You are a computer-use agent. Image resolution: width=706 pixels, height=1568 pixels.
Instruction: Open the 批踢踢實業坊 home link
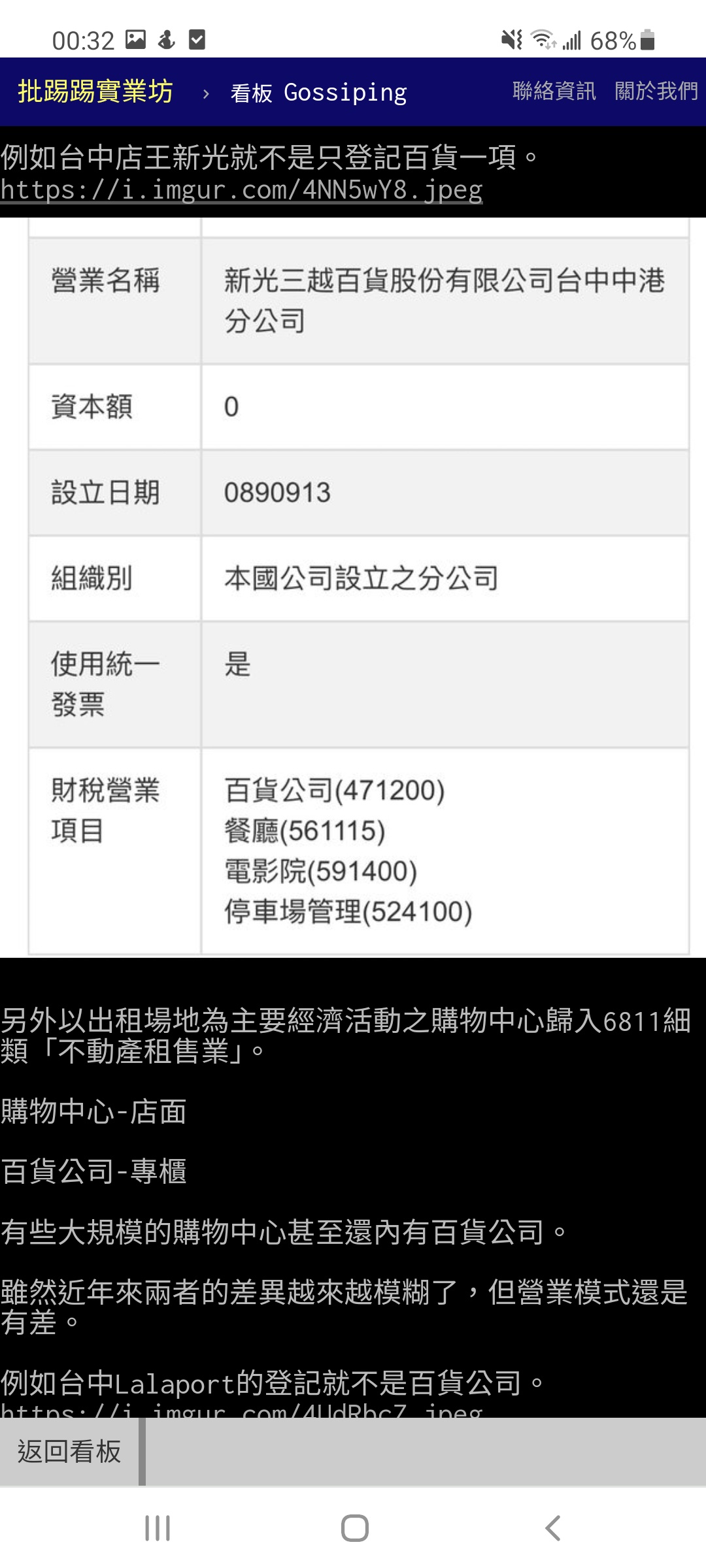pyautogui.click(x=95, y=91)
